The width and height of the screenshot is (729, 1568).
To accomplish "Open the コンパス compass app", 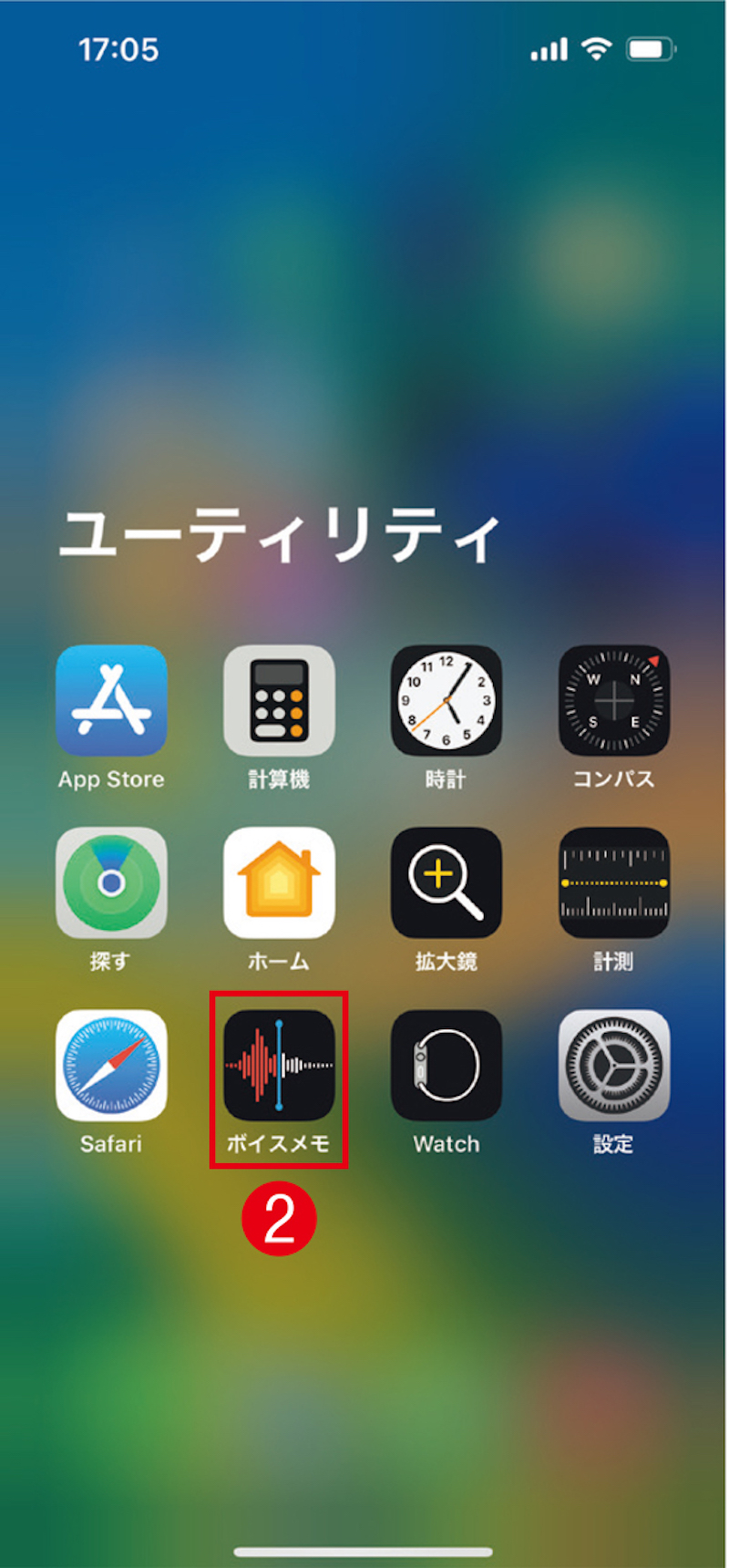I will pos(614,700).
